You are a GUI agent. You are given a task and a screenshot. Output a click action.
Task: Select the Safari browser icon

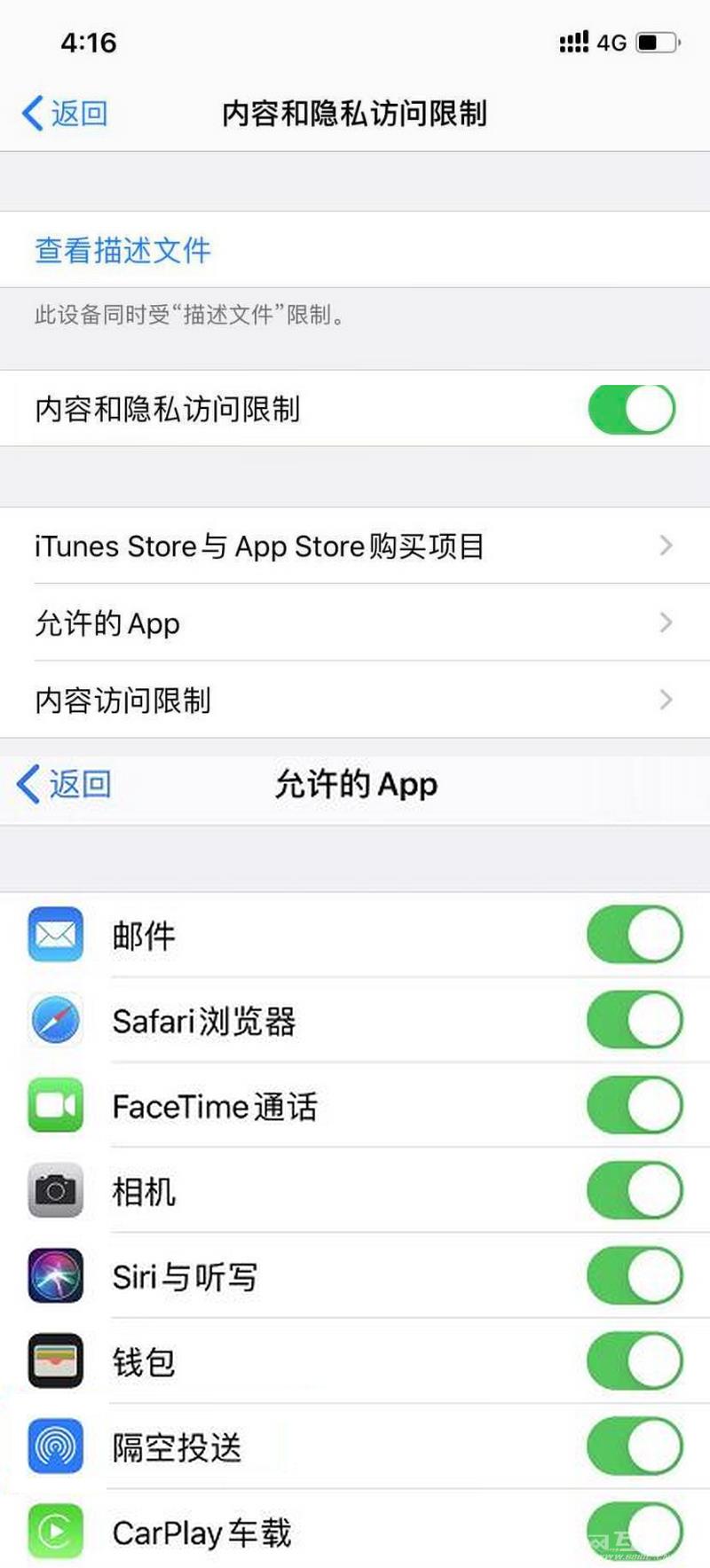55,1020
